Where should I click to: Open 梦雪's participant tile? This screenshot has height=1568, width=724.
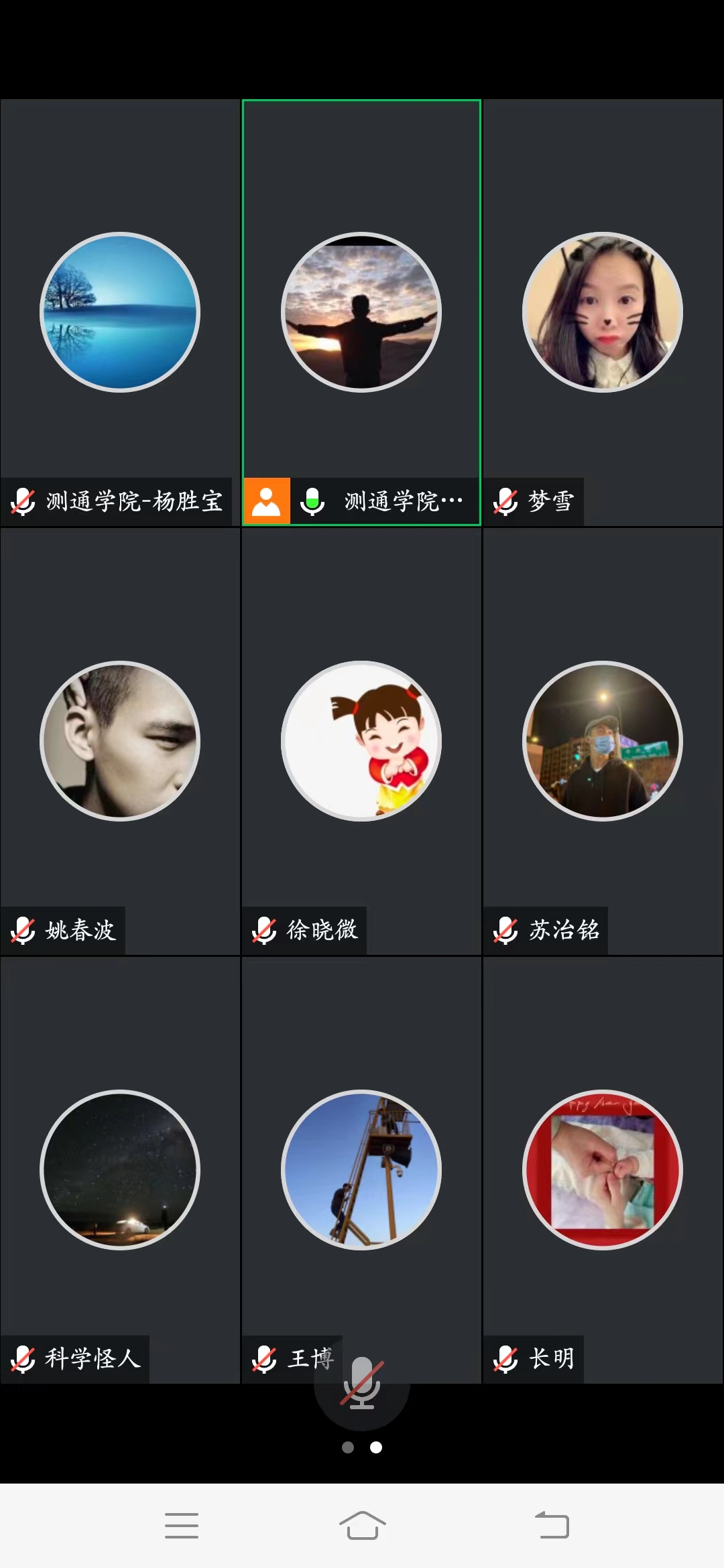(x=603, y=312)
